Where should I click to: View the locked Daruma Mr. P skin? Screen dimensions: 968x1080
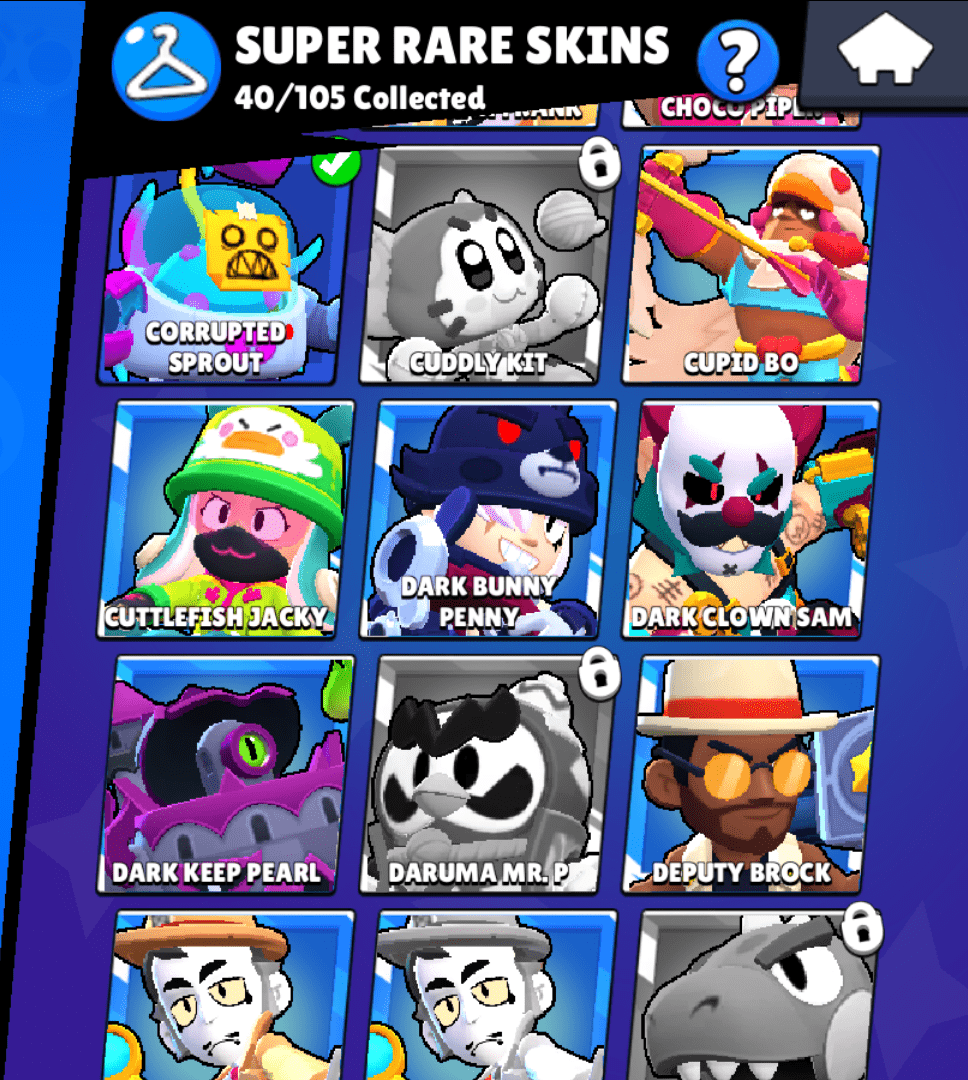[490, 775]
